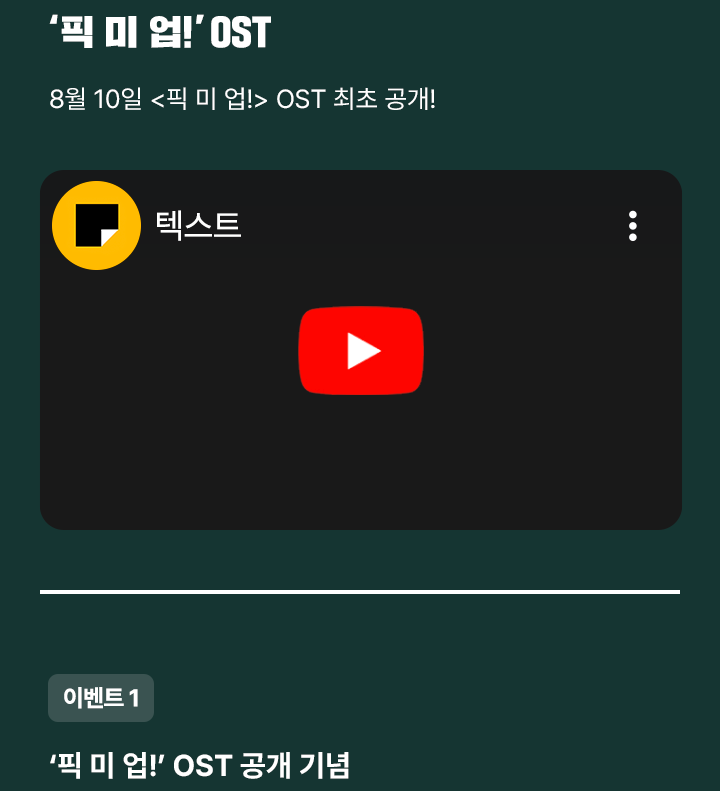Open the 텍스트 video title link

(x=198, y=224)
